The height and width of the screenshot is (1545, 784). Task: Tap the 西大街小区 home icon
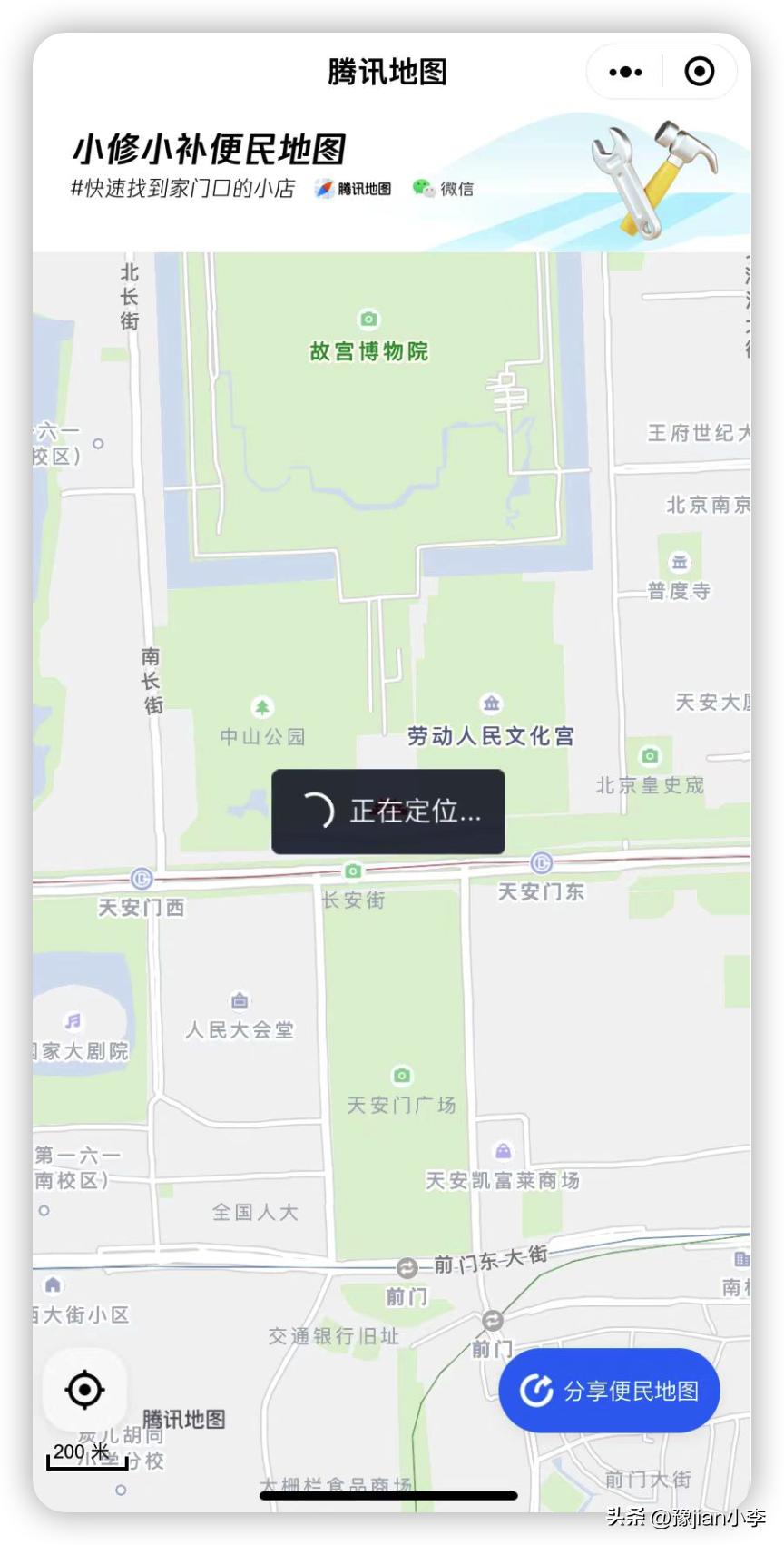53,1284
